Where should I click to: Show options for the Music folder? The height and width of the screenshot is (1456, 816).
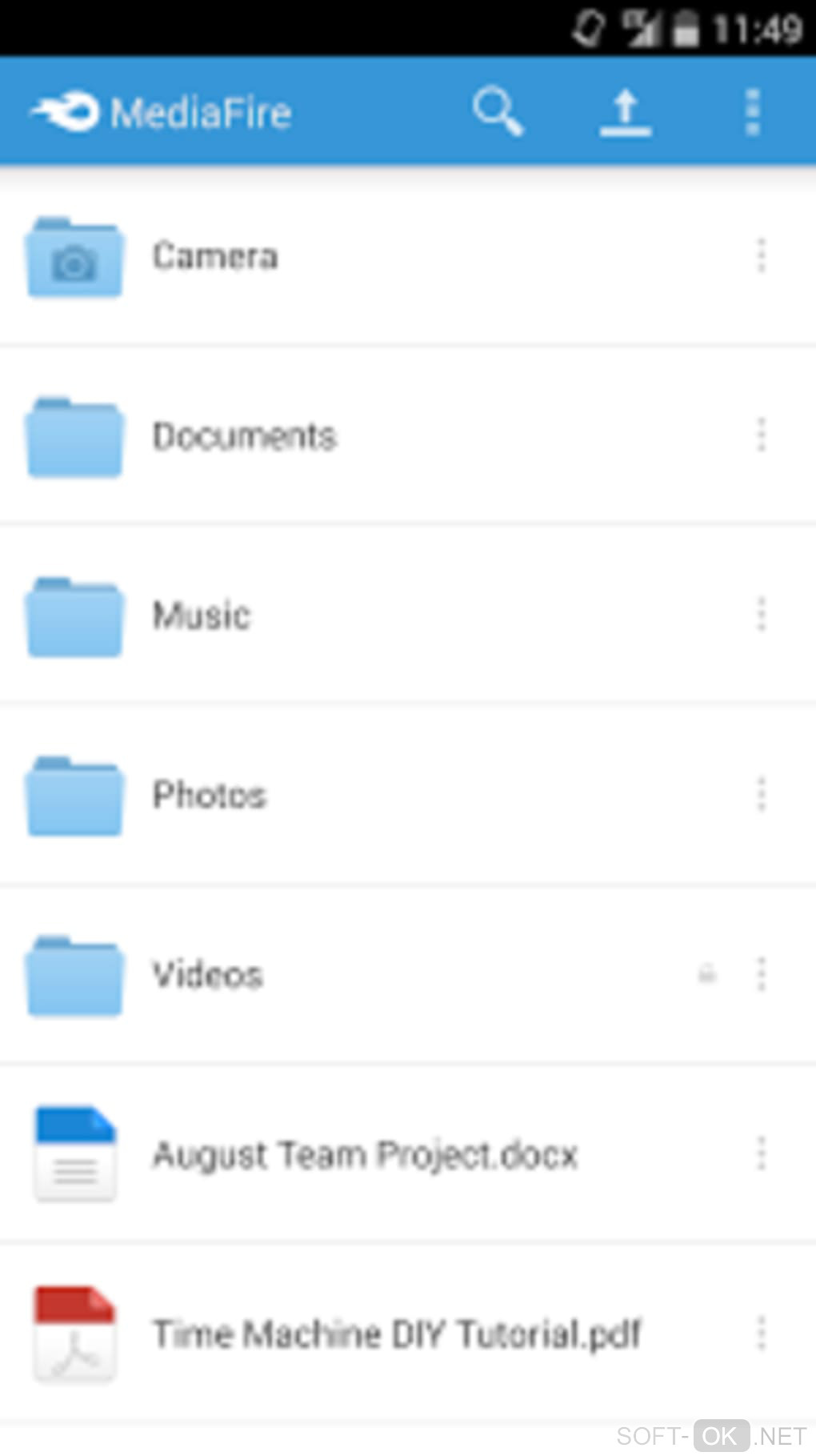pos(761,615)
